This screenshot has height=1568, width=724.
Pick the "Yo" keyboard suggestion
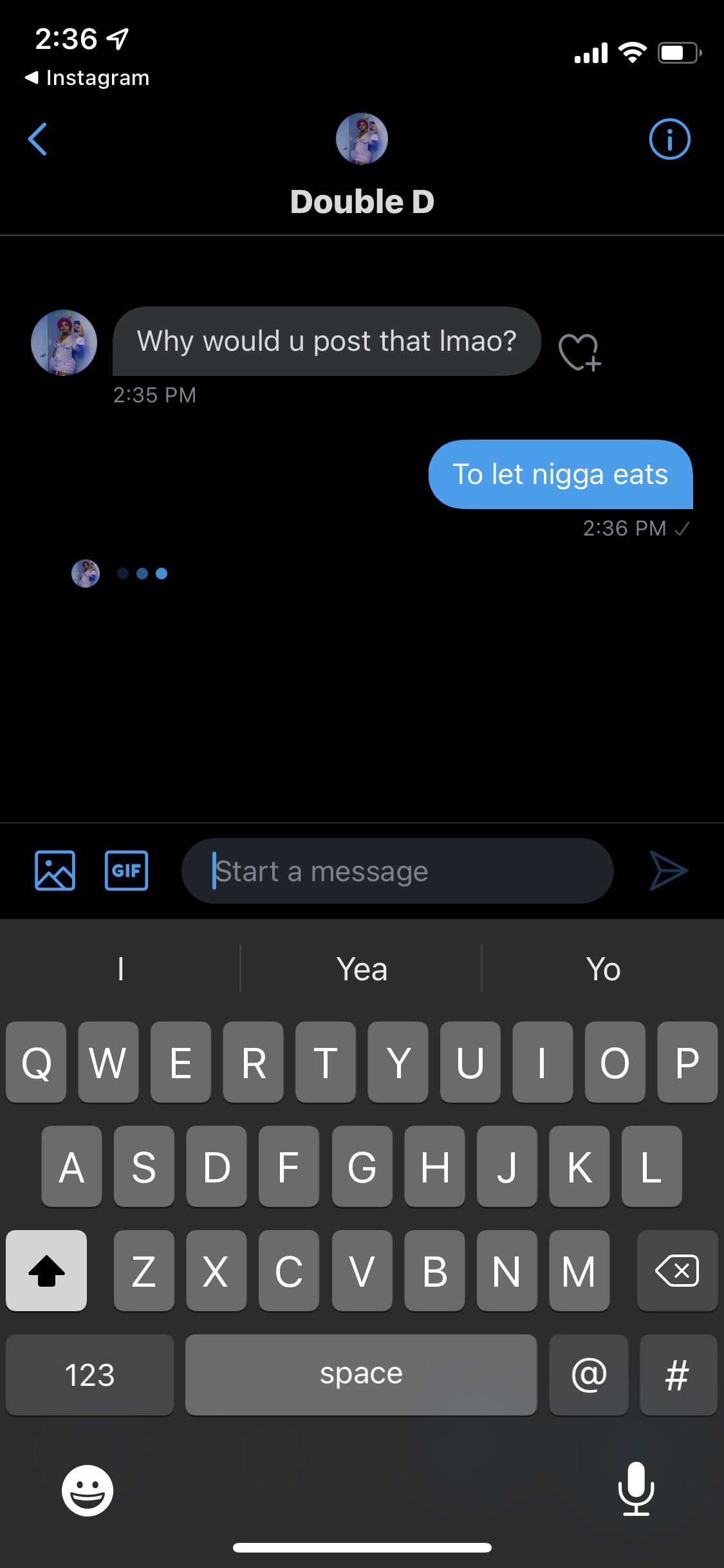[x=603, y=969]
